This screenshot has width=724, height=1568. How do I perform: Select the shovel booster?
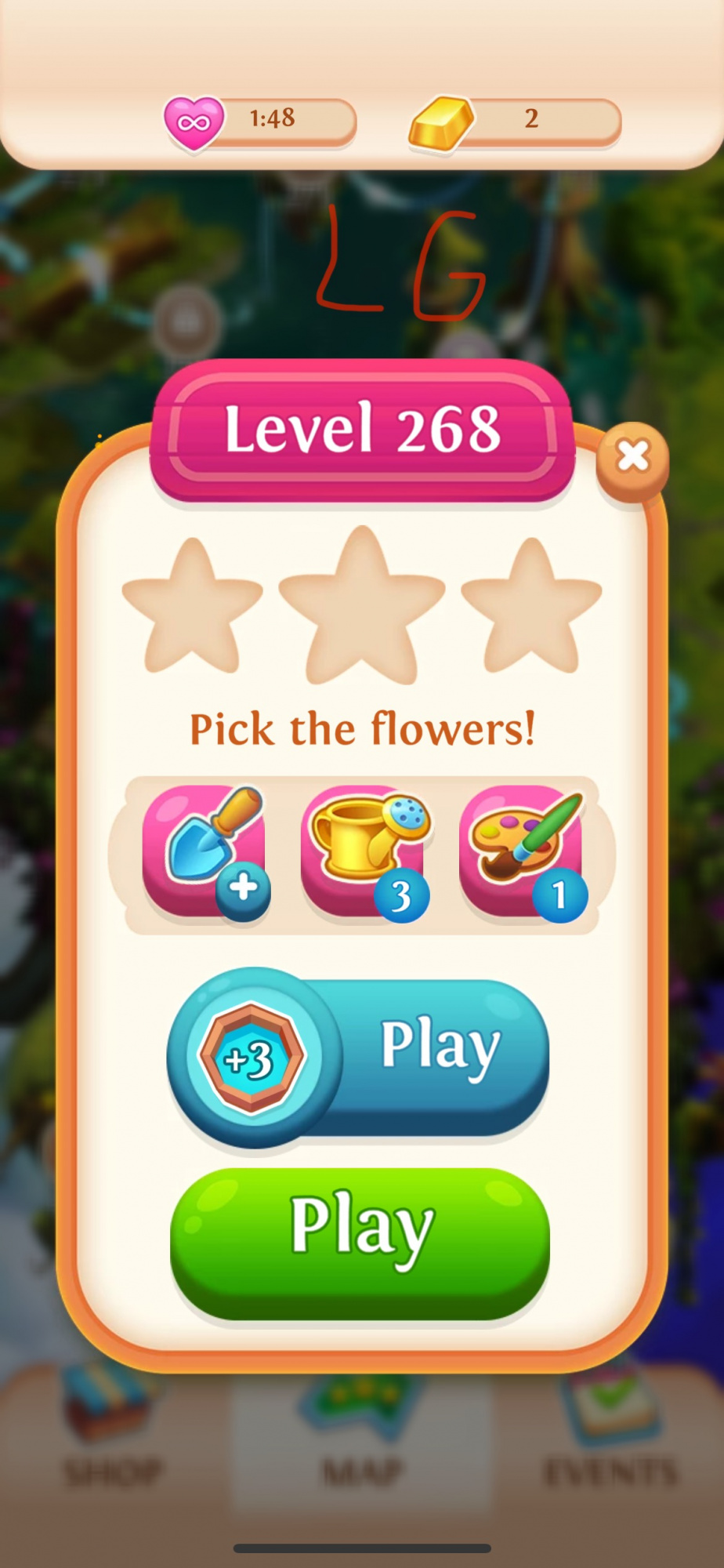[x=205, y=852]
